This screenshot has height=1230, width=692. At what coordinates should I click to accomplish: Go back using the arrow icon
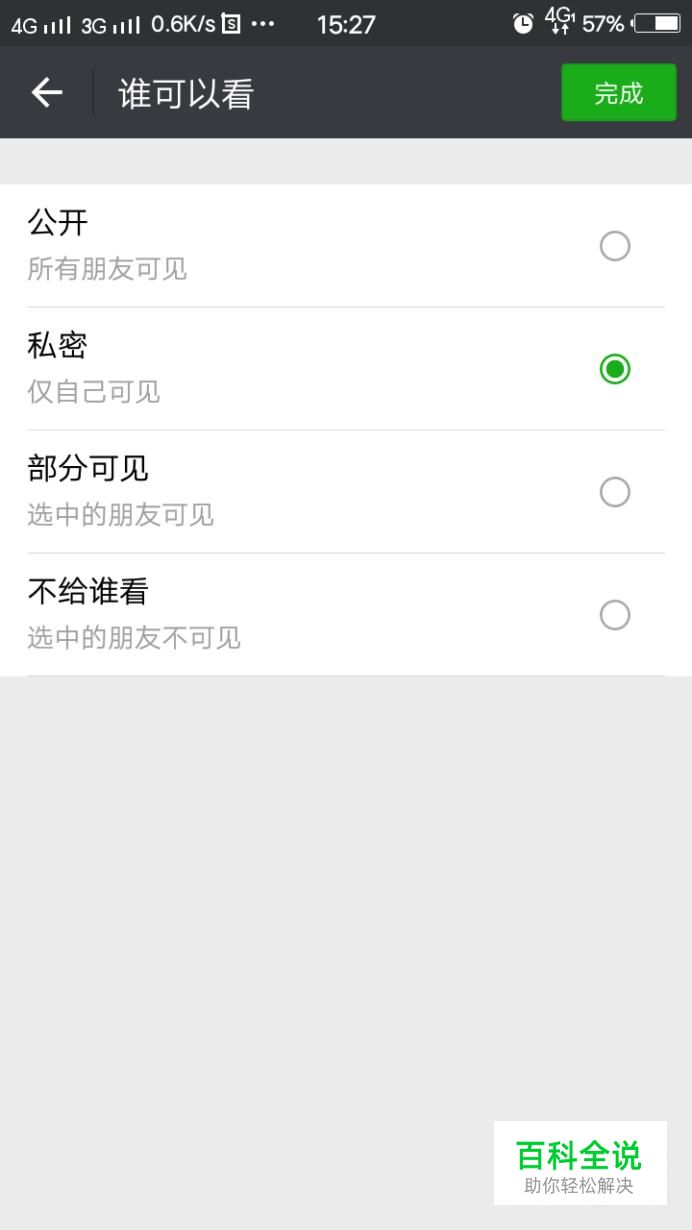pyautogui.click(x=47, y=93)
